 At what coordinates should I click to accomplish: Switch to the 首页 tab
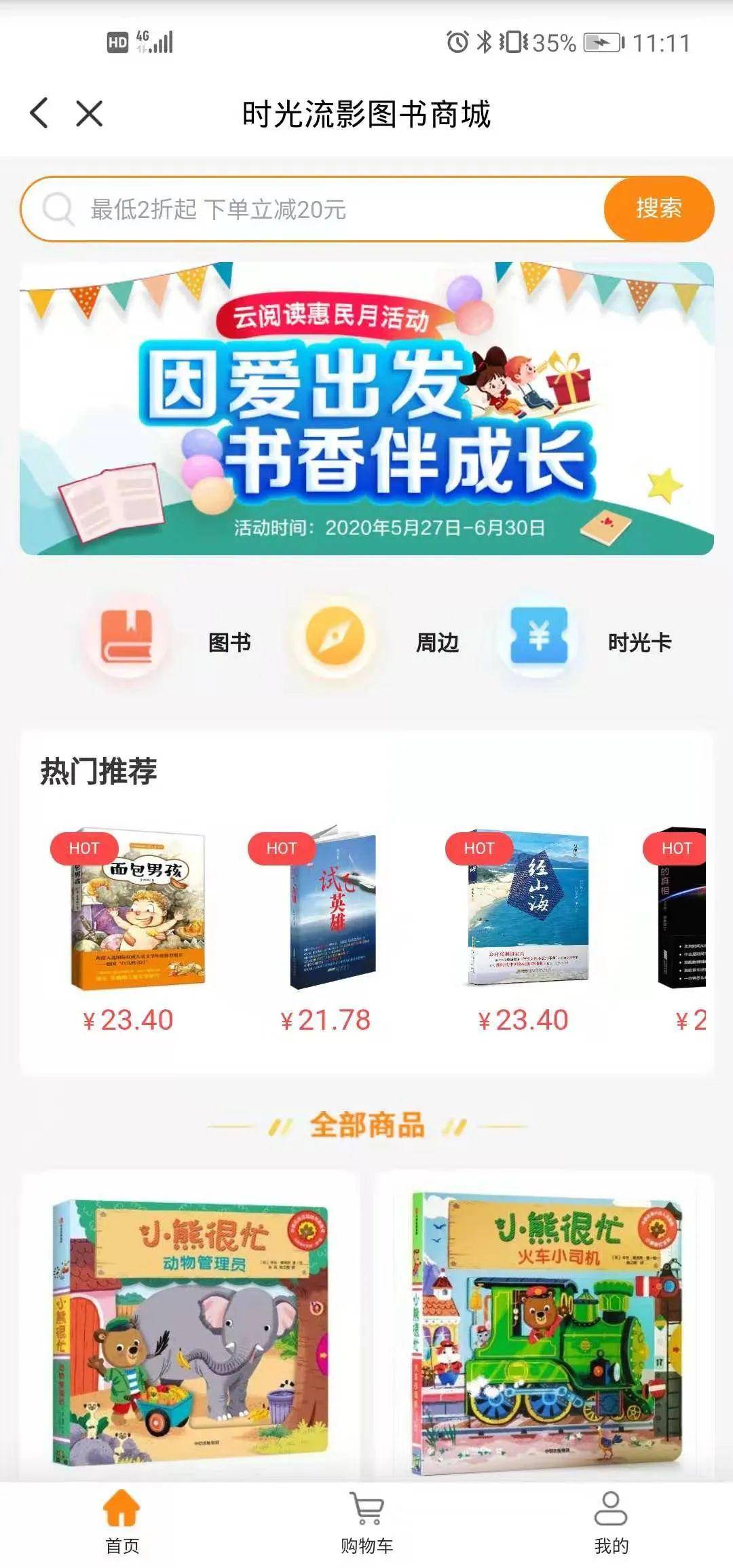click(x=122, y=1522)
